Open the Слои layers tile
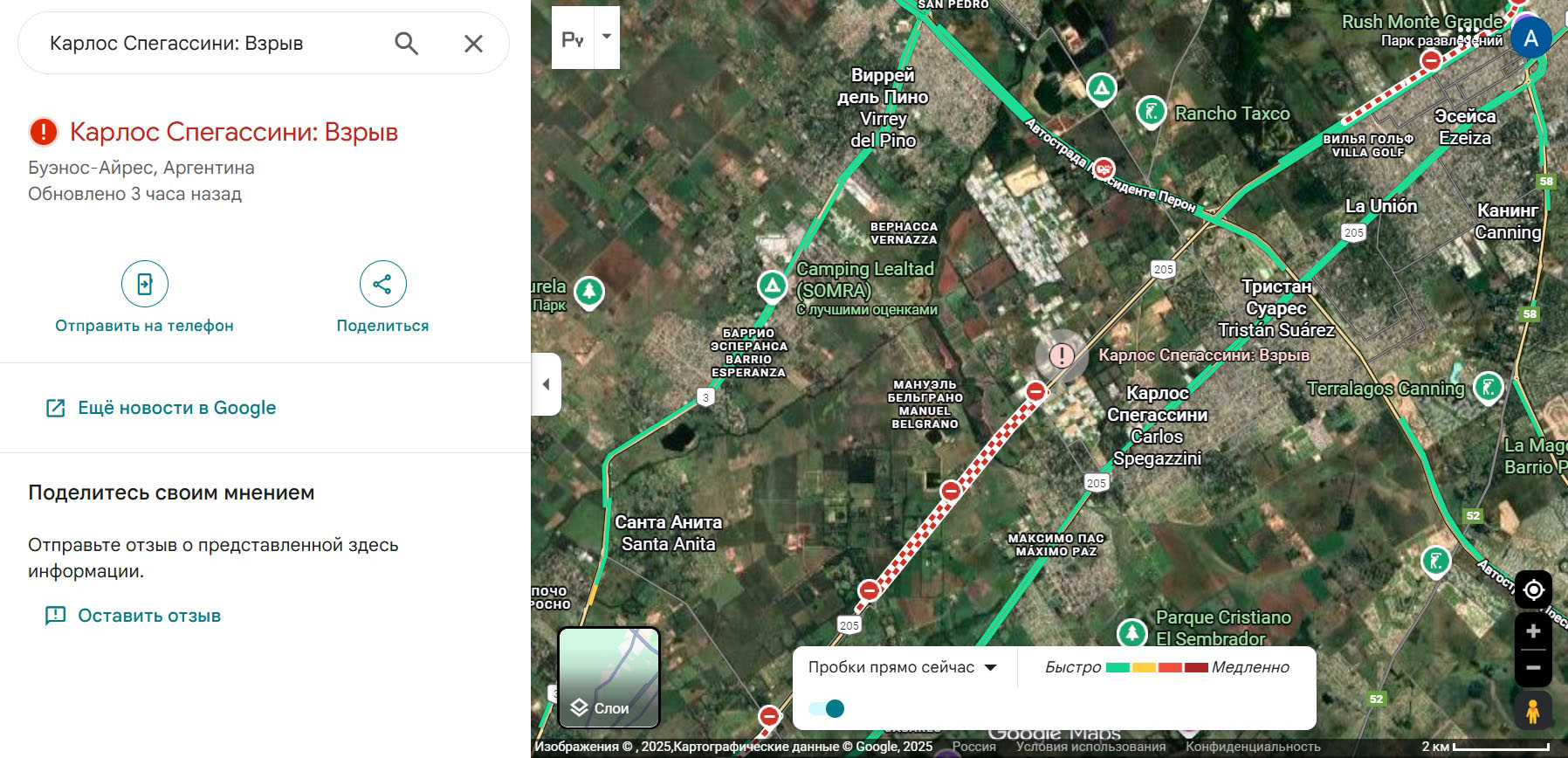This screenshot has height=758, width=1568. tap(609, 677)
